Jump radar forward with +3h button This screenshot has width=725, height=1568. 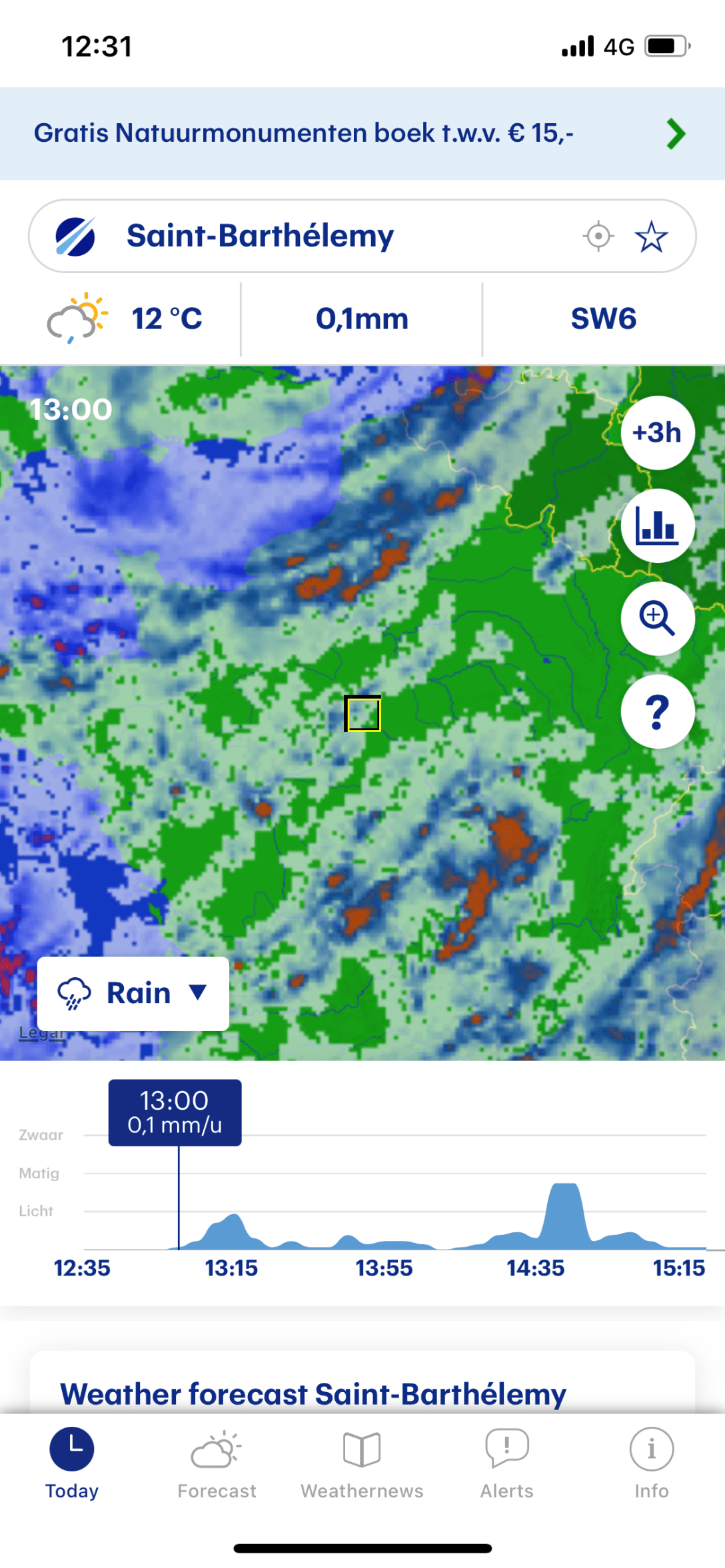tap(657, 433)
